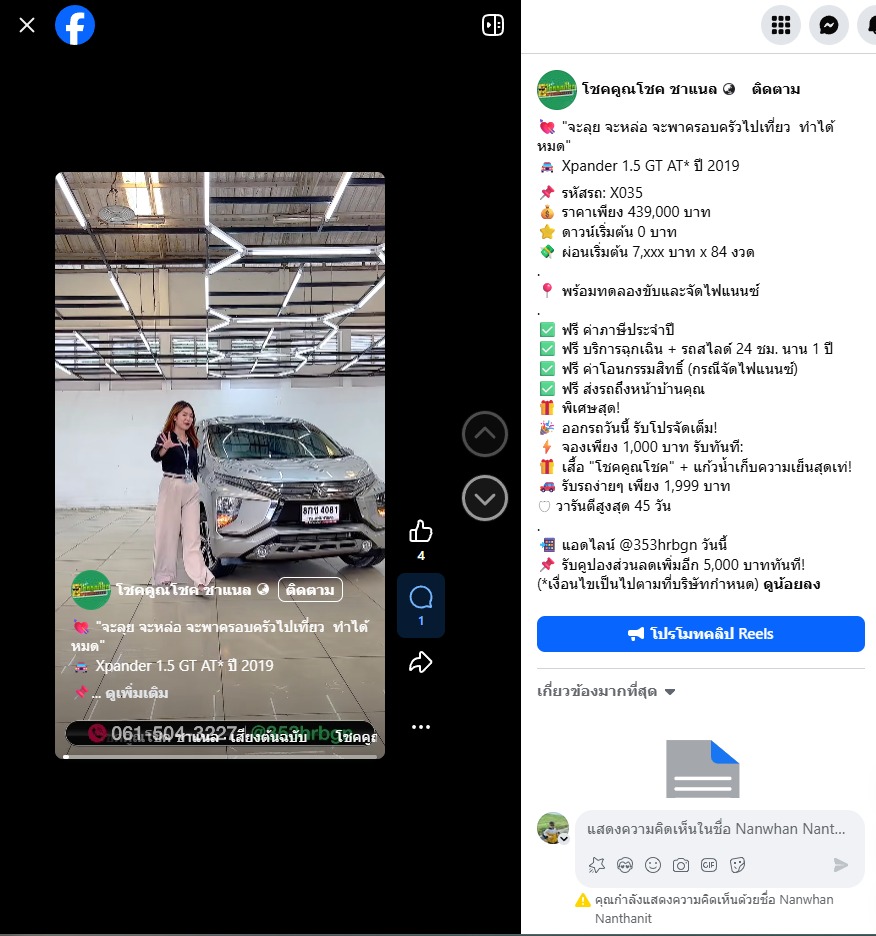This screenshot has height=936, width=876.
Task: Tap โปรโมทคลิป Reels button
Action: (x=701, y=634)
